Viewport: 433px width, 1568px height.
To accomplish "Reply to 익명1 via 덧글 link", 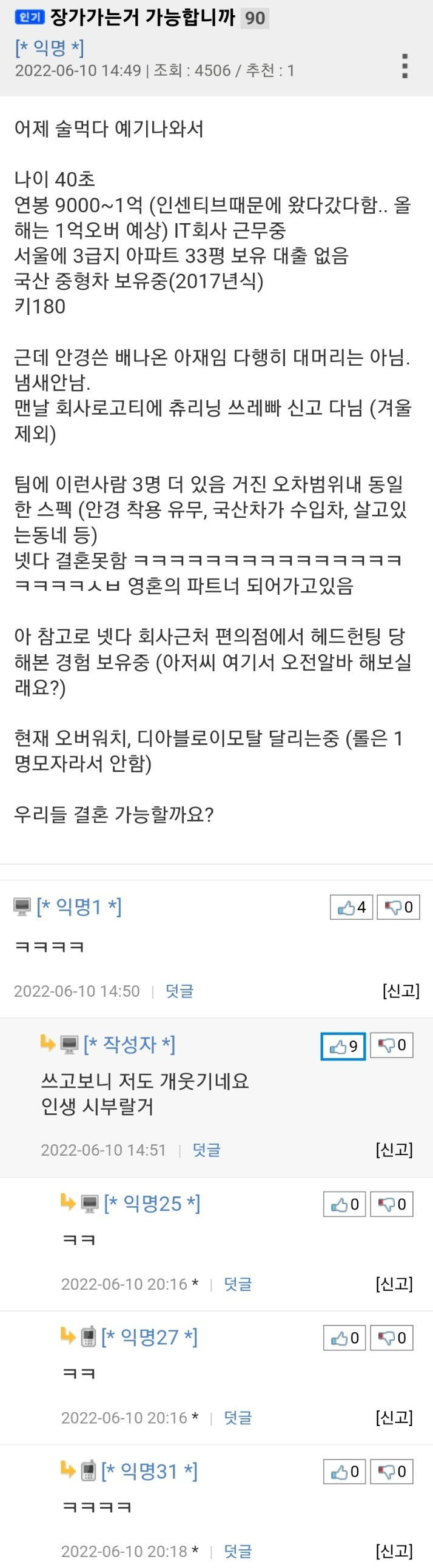I will coord(179,991).
